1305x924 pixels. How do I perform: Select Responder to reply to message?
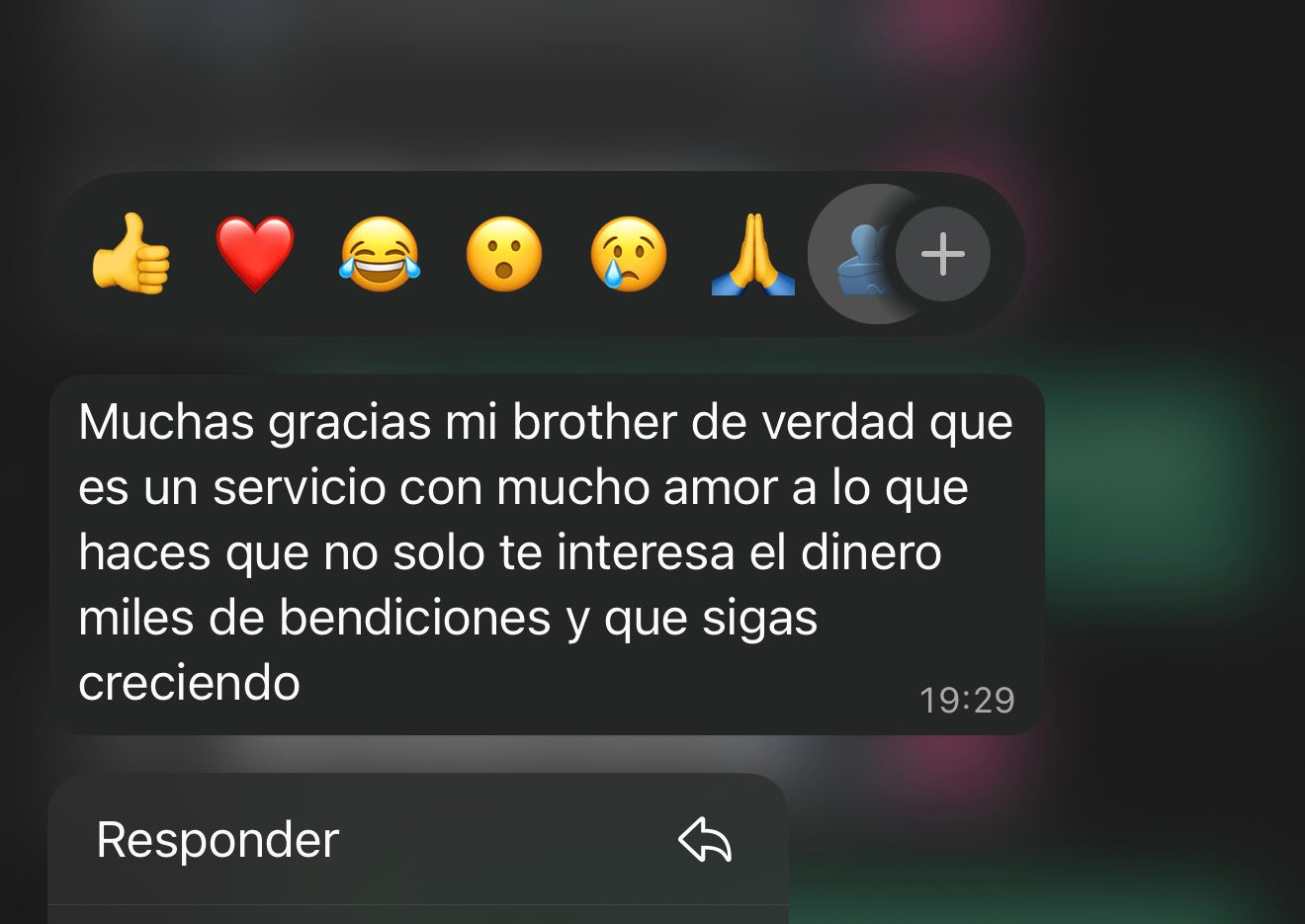[415, 840]
